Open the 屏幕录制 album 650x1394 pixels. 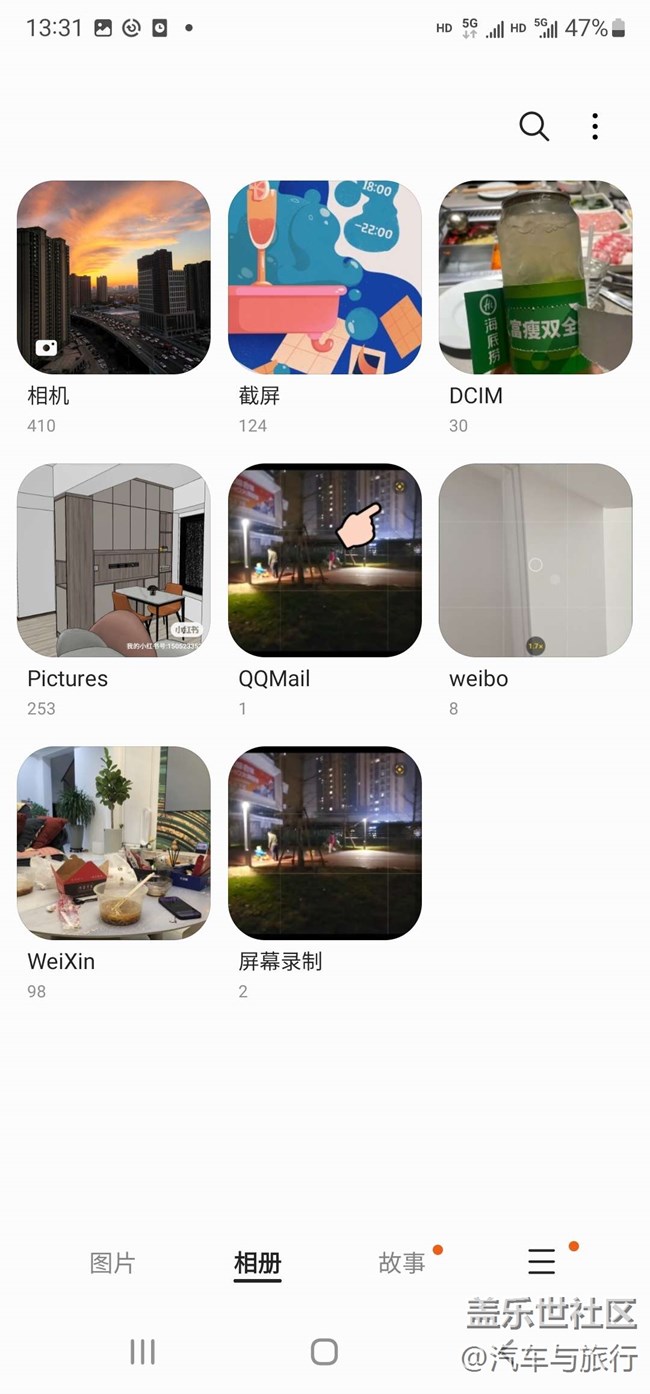click(325, 843)
